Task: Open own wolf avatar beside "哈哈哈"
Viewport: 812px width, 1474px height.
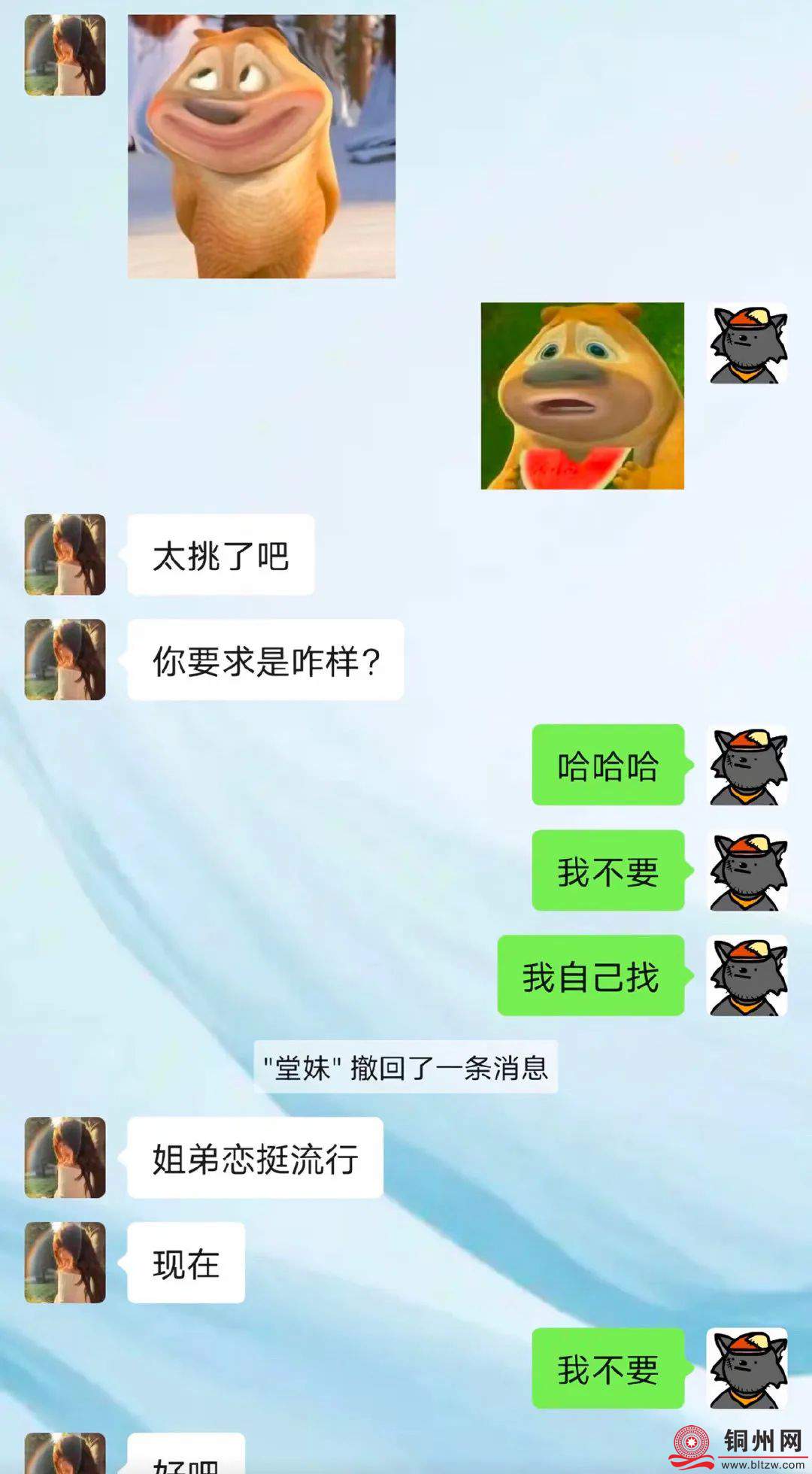Action: (747, 766)
